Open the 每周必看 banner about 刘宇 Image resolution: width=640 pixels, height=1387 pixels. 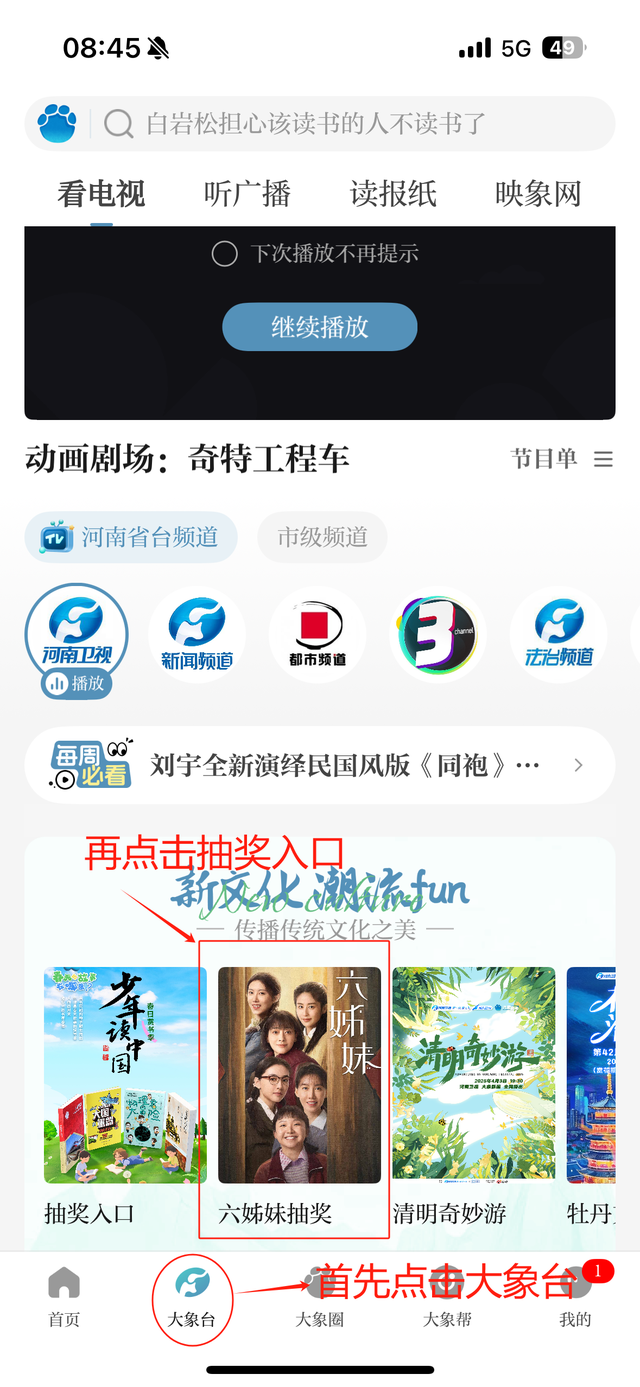click(x=320, y=765)
